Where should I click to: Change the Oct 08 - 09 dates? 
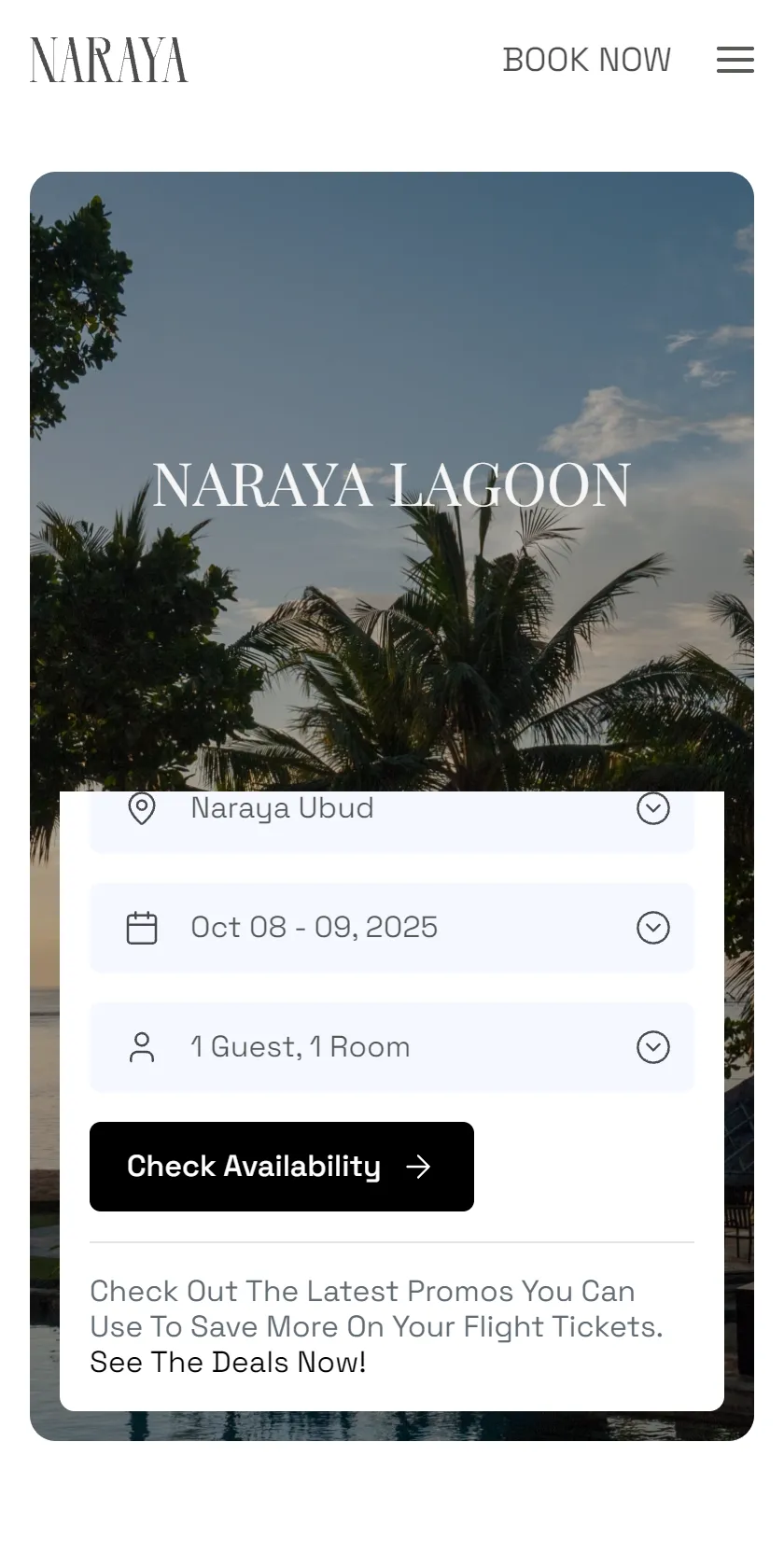coord(392,928)
